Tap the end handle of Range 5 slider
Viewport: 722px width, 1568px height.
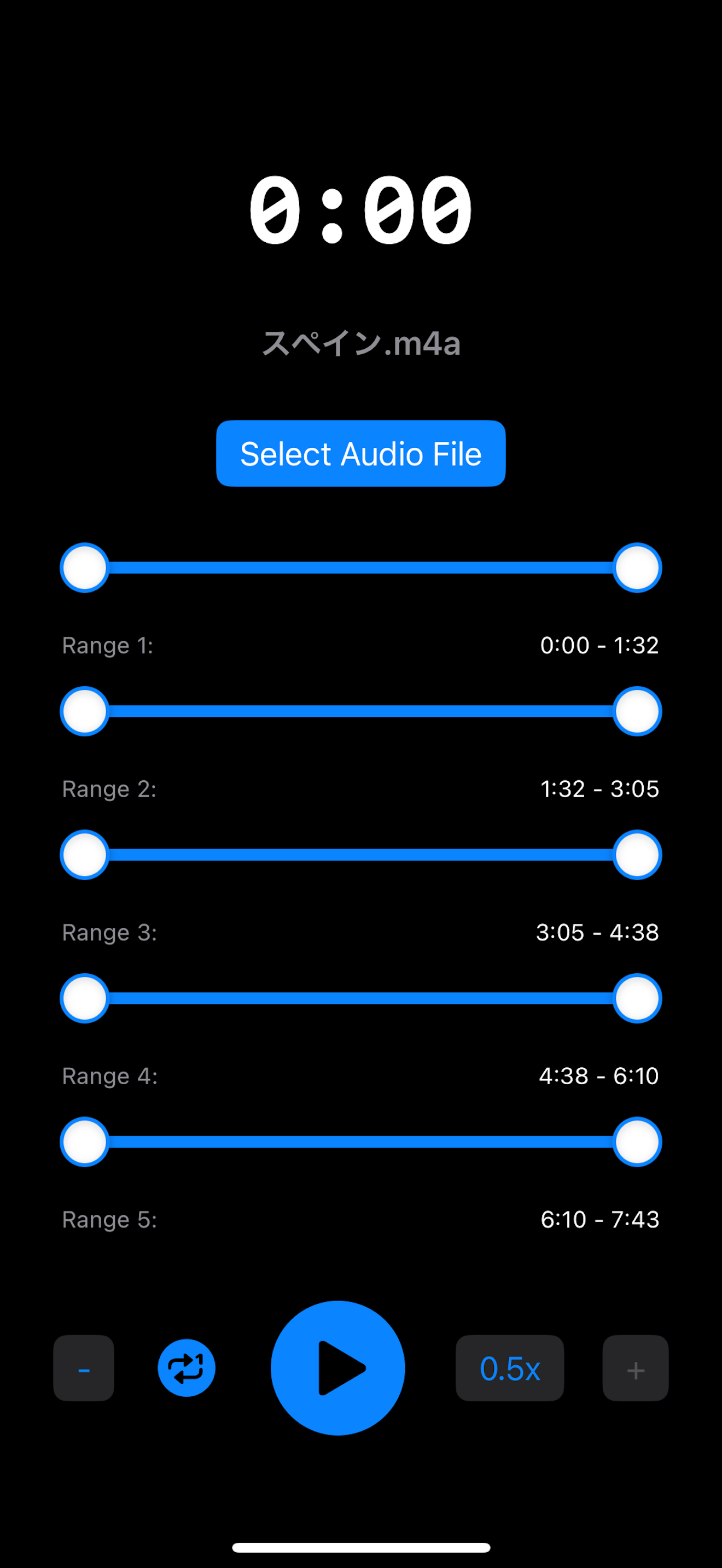pyautogui.click(x=637, y=1142)
